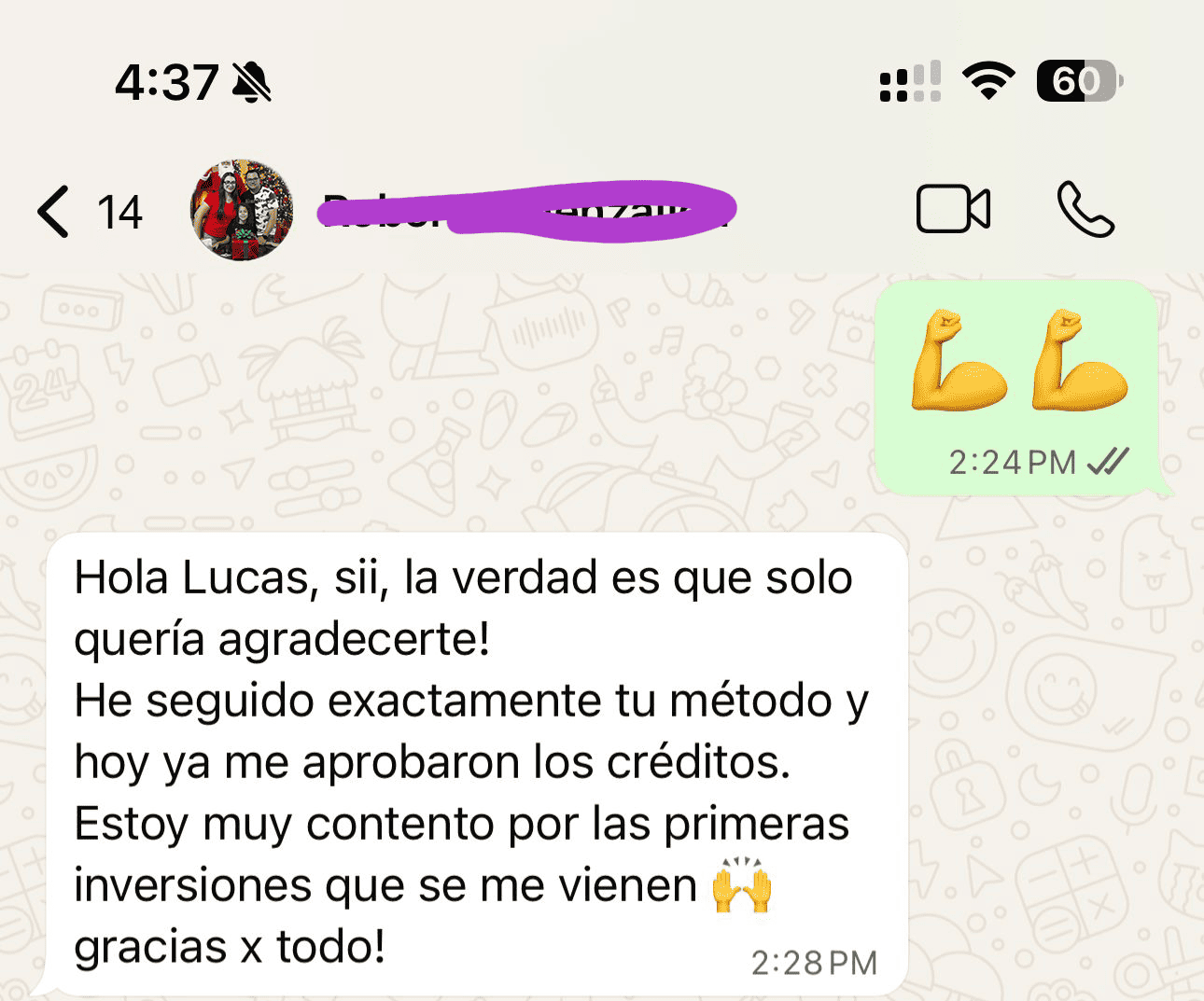The image size is (1204, 1001).
Task: Start a video call
Action: (x=952, y=209)
